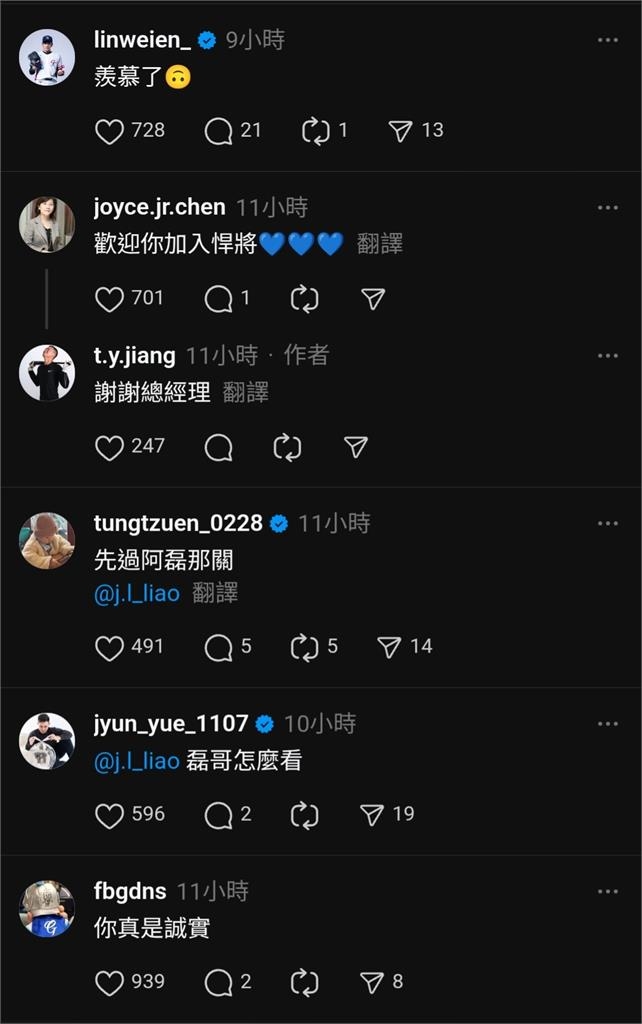Share t.y.jiang's reply
Screen dimensions: 642x1024
(356, 447)
